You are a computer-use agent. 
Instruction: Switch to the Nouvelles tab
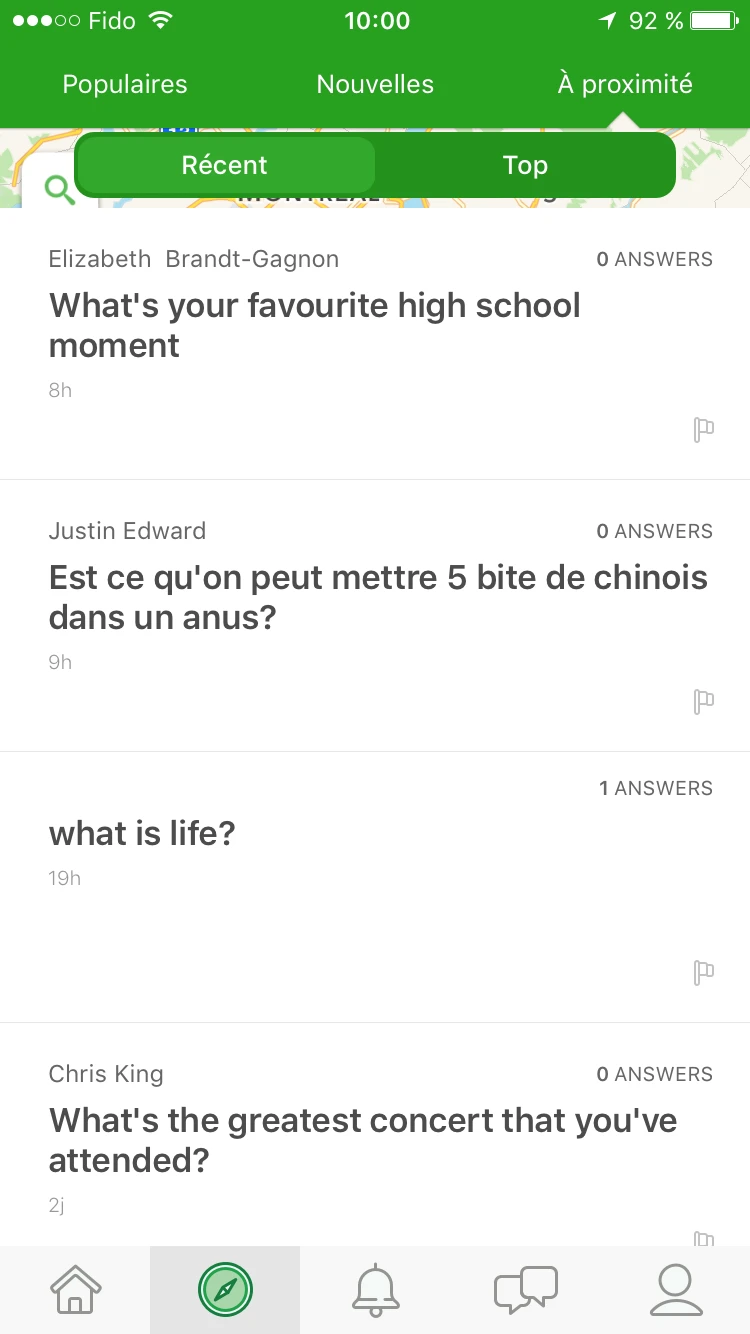[x=375, y=84]
